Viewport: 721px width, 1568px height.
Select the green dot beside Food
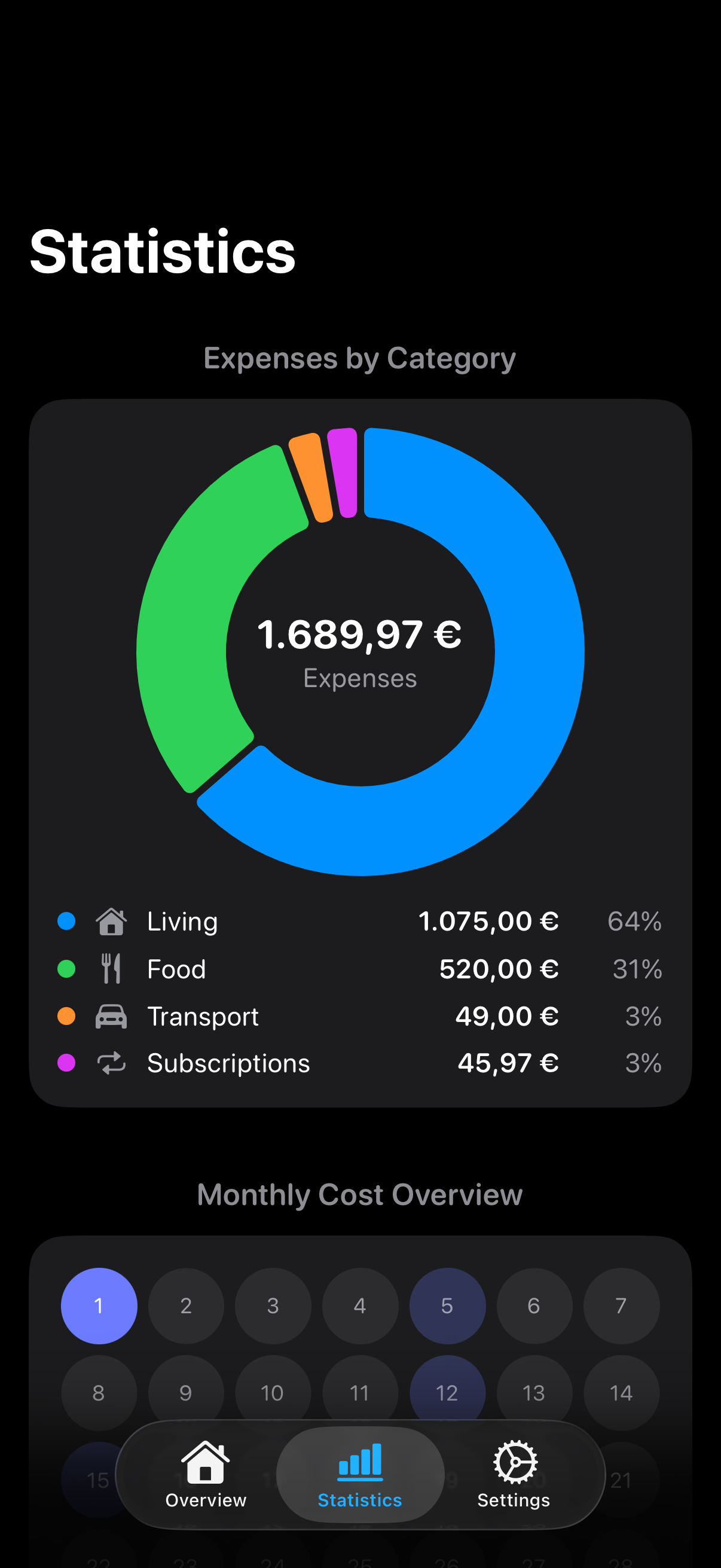pos(67,968)
